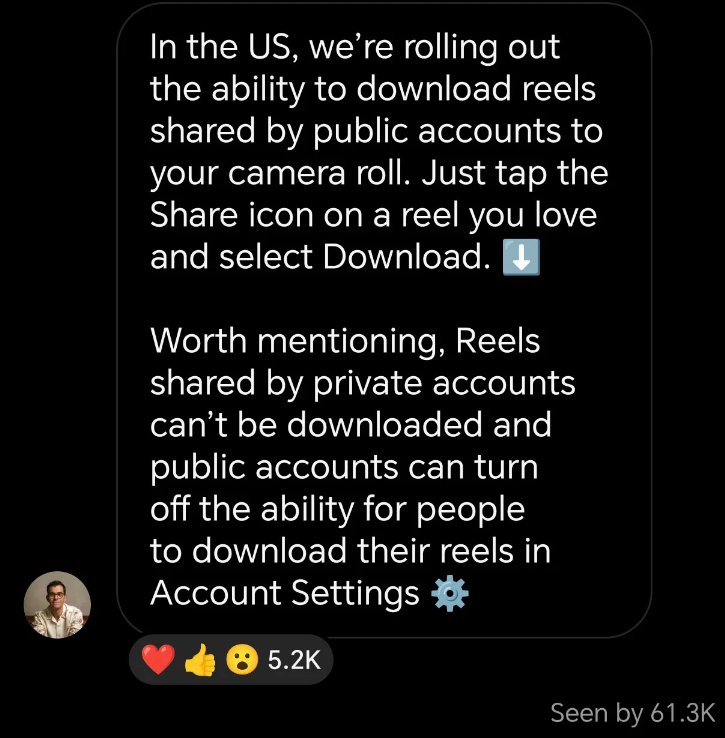Image resolution: width=725 pixels, height=738 pixels.
Task: Open the sender's profile picture
Action: click(57, 605)
